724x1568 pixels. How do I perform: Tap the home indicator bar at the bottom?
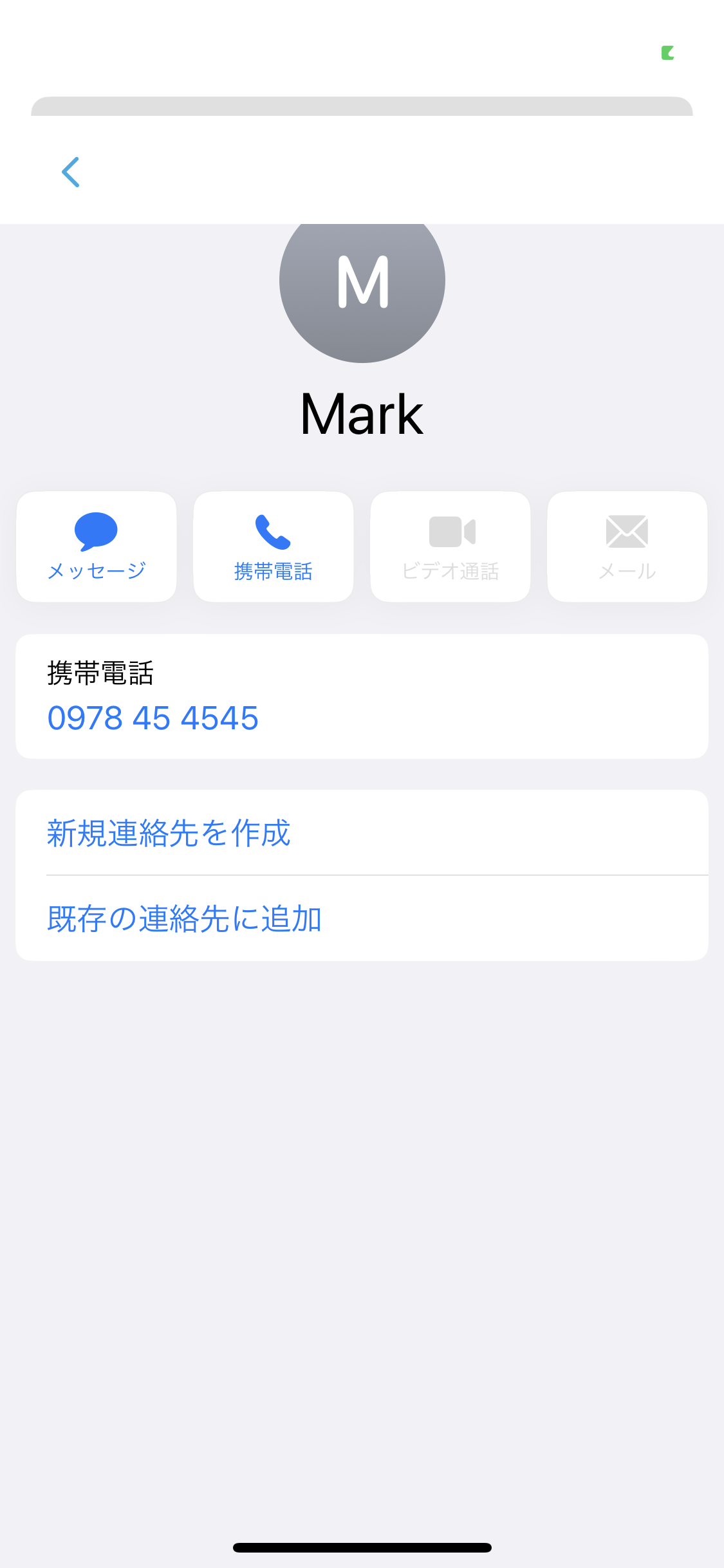(362, 1547)
